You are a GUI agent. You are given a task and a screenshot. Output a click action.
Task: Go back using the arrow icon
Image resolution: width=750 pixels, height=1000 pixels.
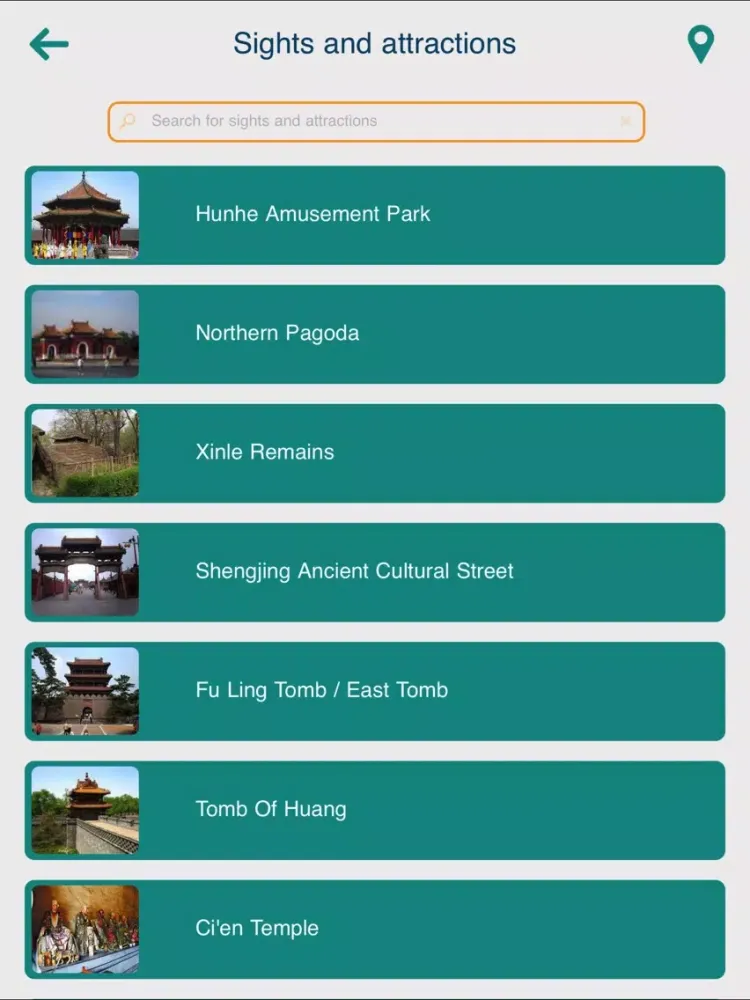[x=49, y=44]
